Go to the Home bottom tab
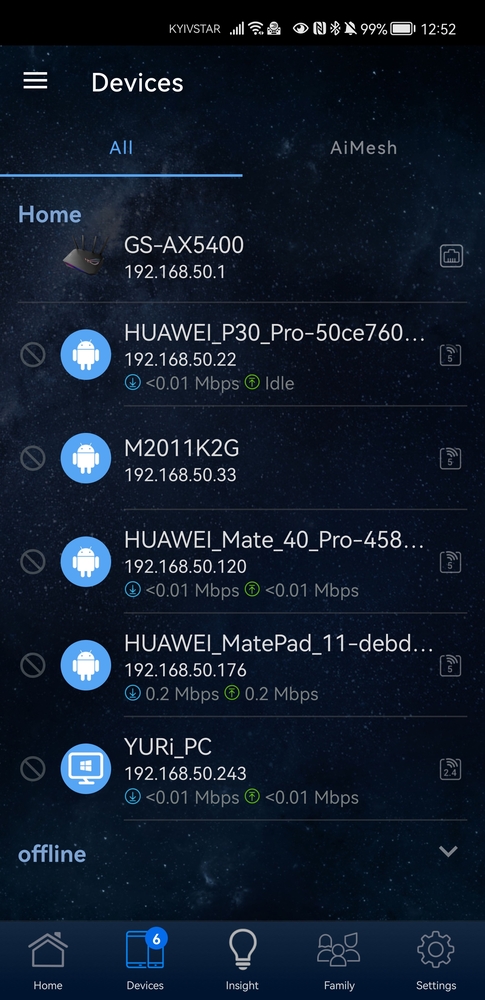The image size is (485, 1000). pyautogui.click(x=48, y=960)
